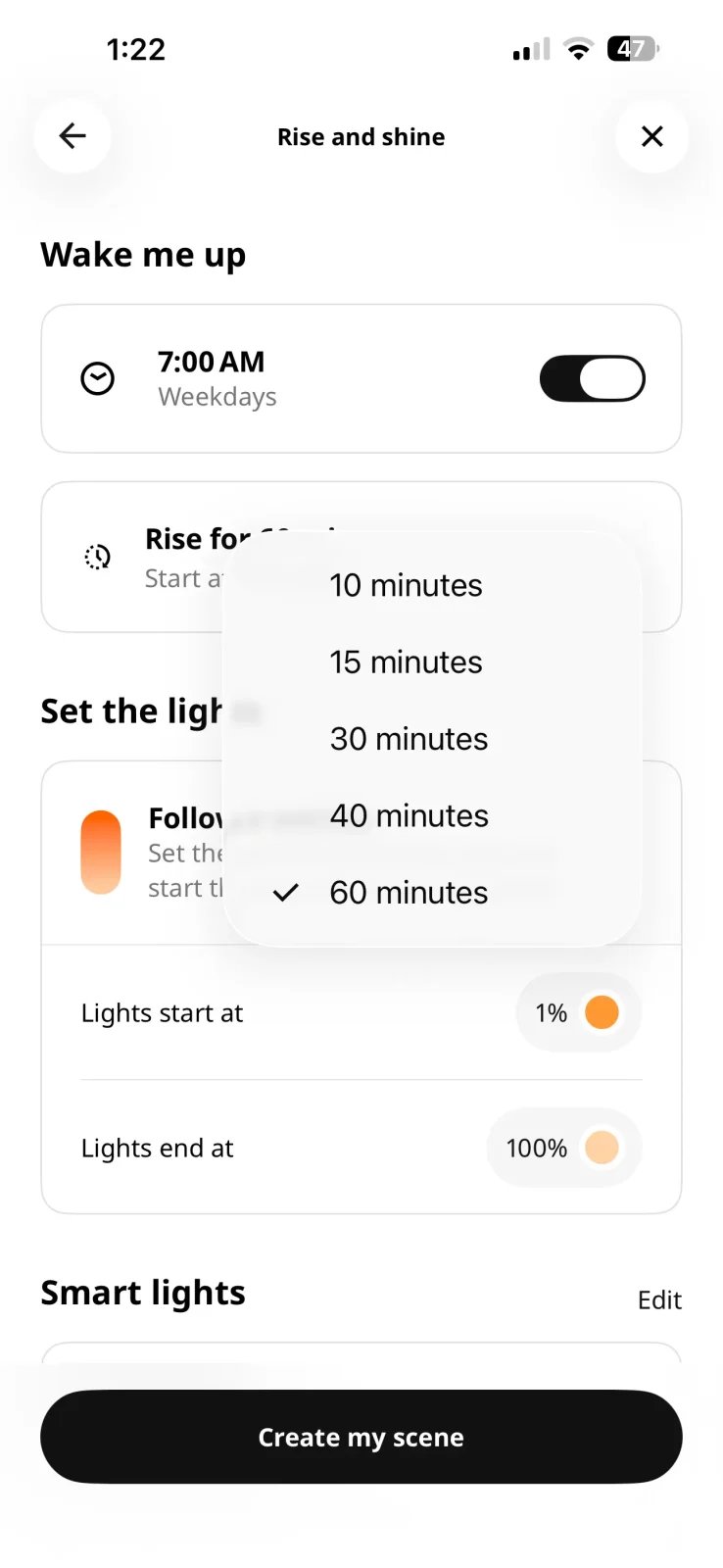Choose 15 minutes rise duration
The height and width of the screenshot is (1568, 723).
[x=406, y=661]
